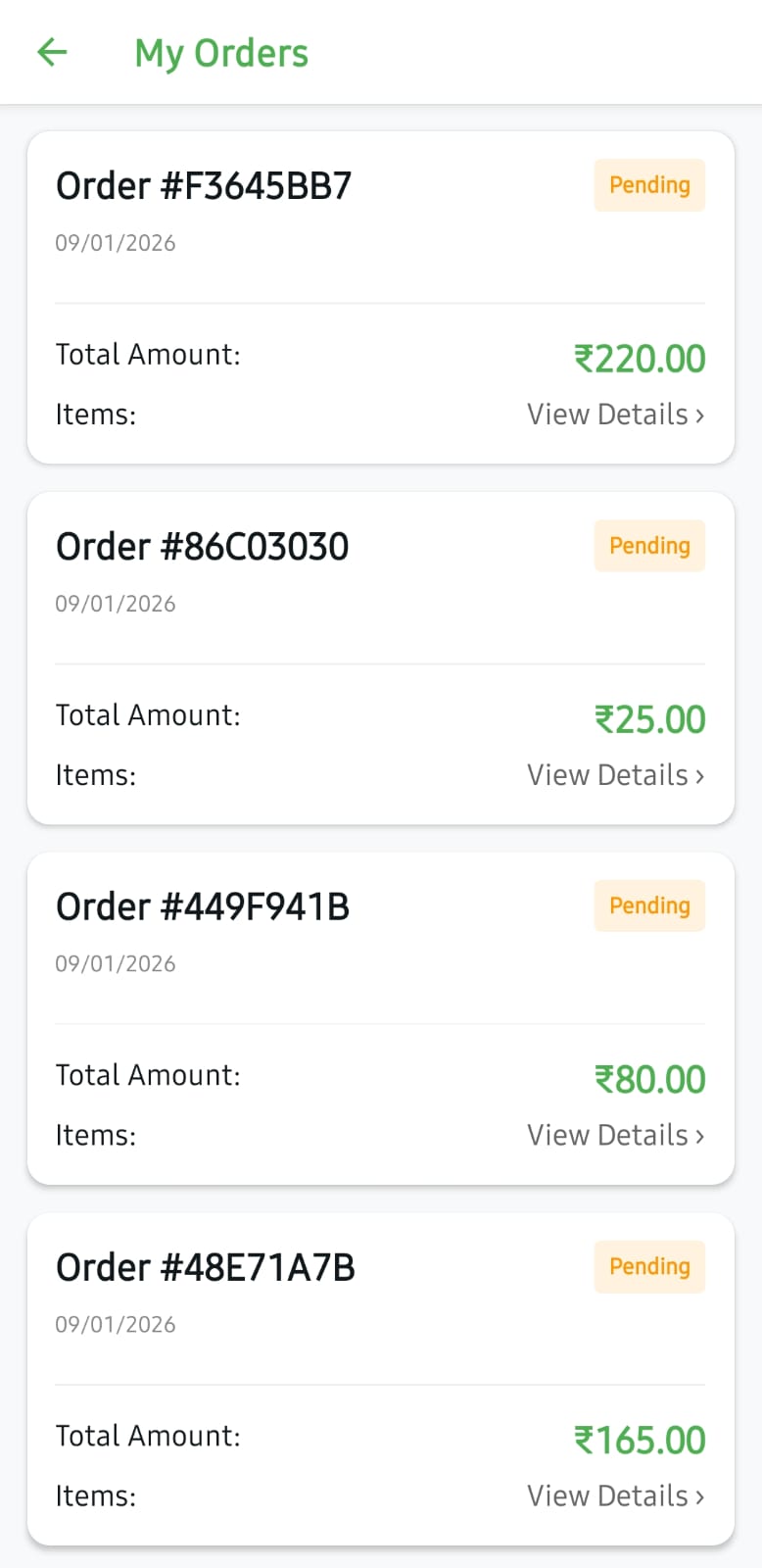Select the Pending badge on Order #48E71A7B
The width and height of the screenshot is (762, 1568).
(x=649, y=1266)
